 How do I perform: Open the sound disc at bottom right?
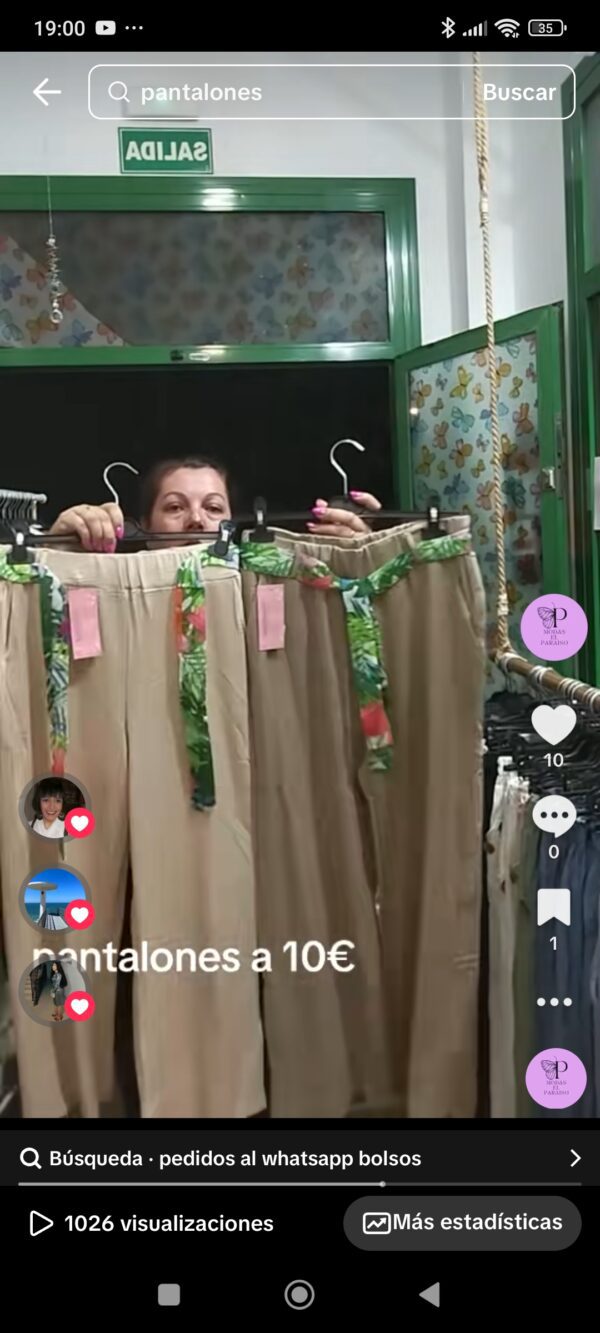click(555, 1078)
